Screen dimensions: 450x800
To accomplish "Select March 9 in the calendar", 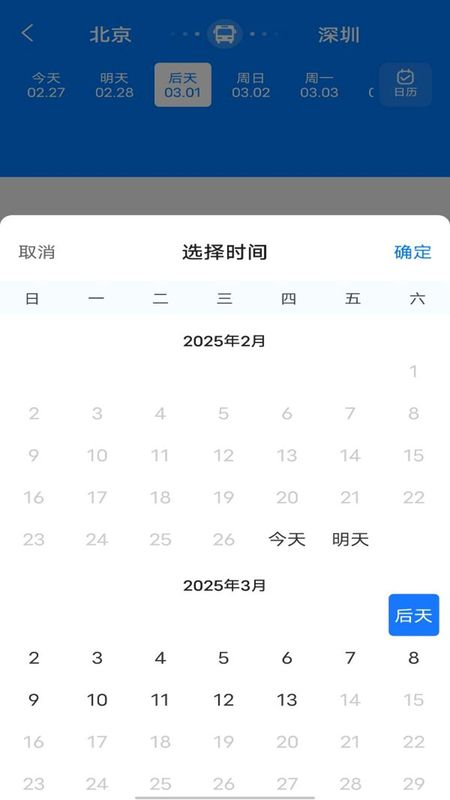I will (34, 700).
